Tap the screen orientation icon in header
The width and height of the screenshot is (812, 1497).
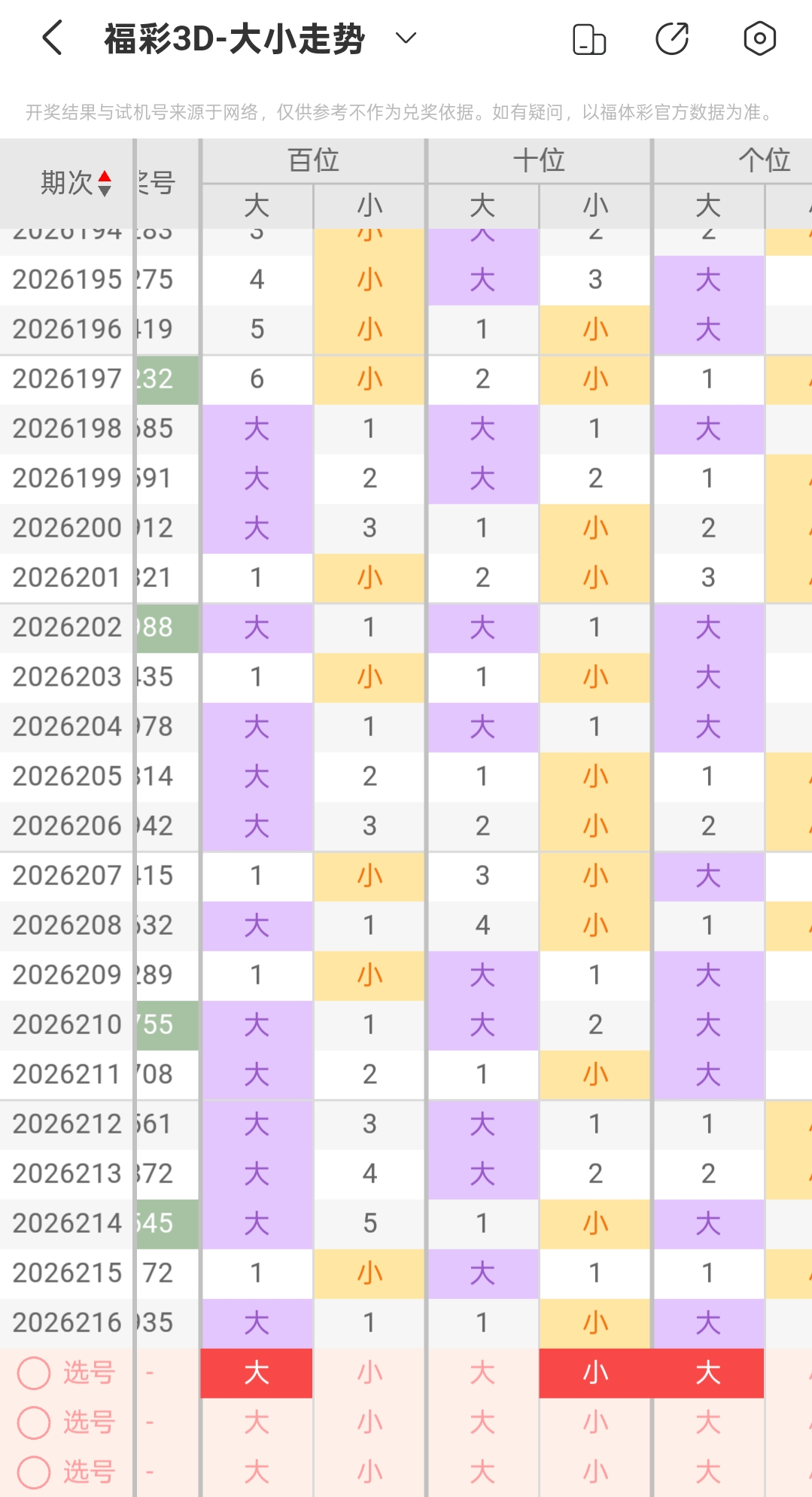[x=589, y=39]
